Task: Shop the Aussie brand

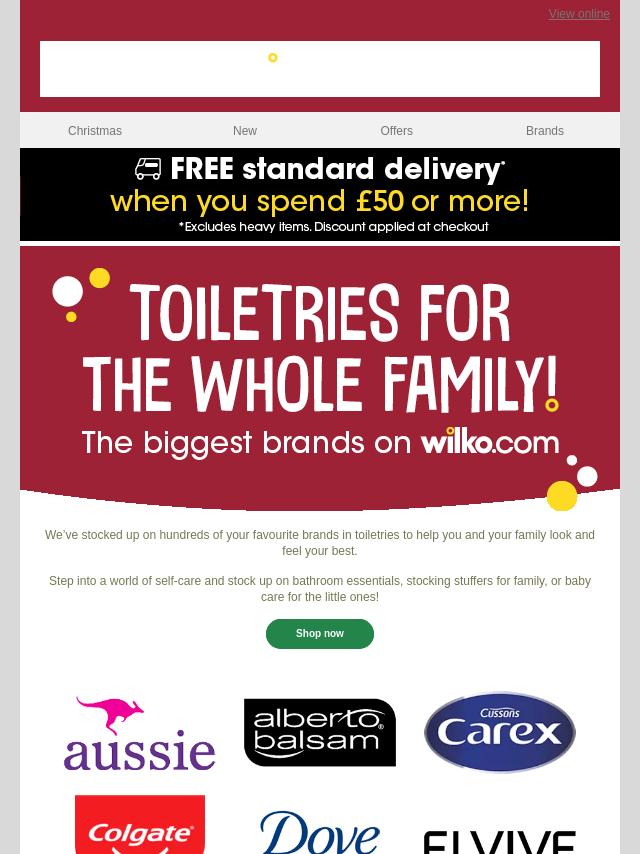Action: coord(140,733)
